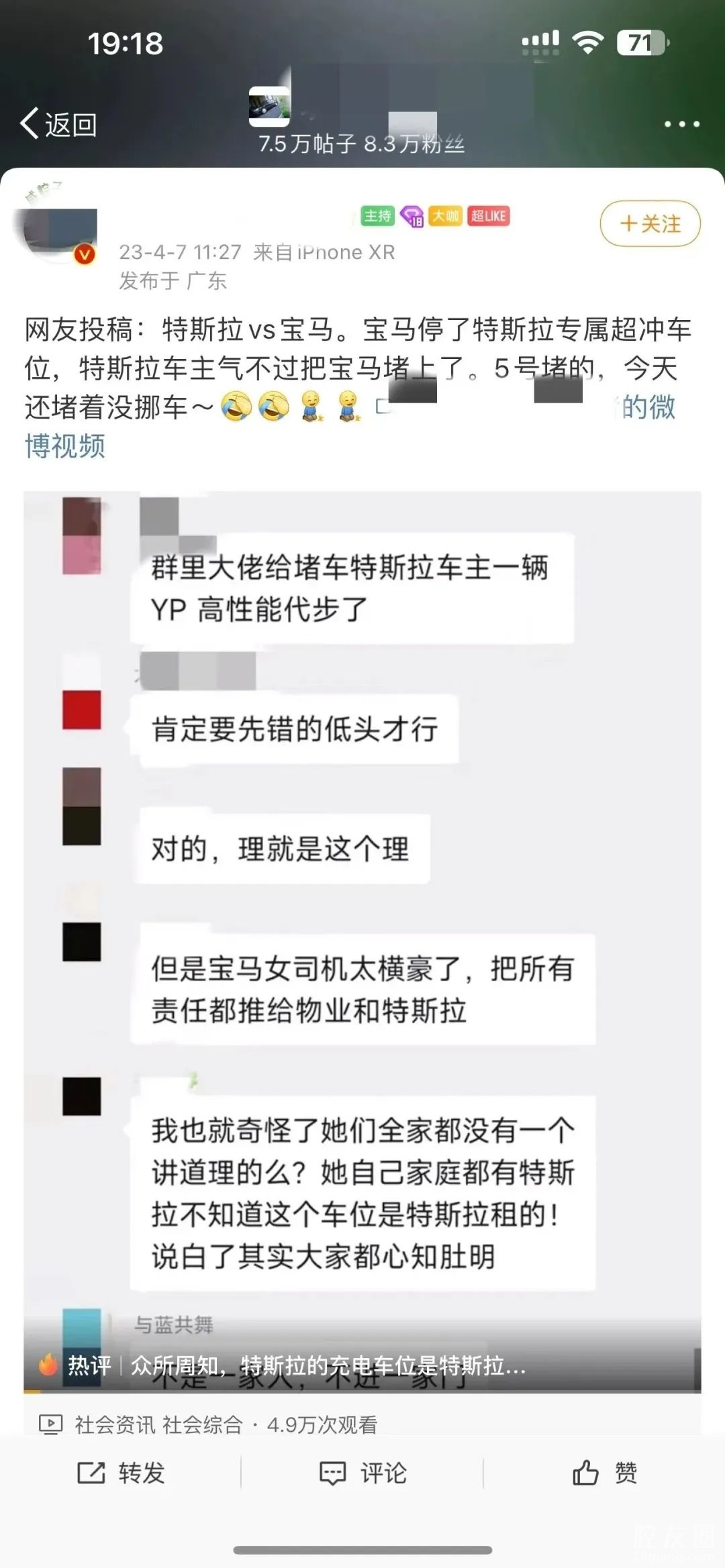Open the 热评 hot comment banner
Image resolution: width=725 pixels, height=1568 pixels.
click(x=295, y=1365)
